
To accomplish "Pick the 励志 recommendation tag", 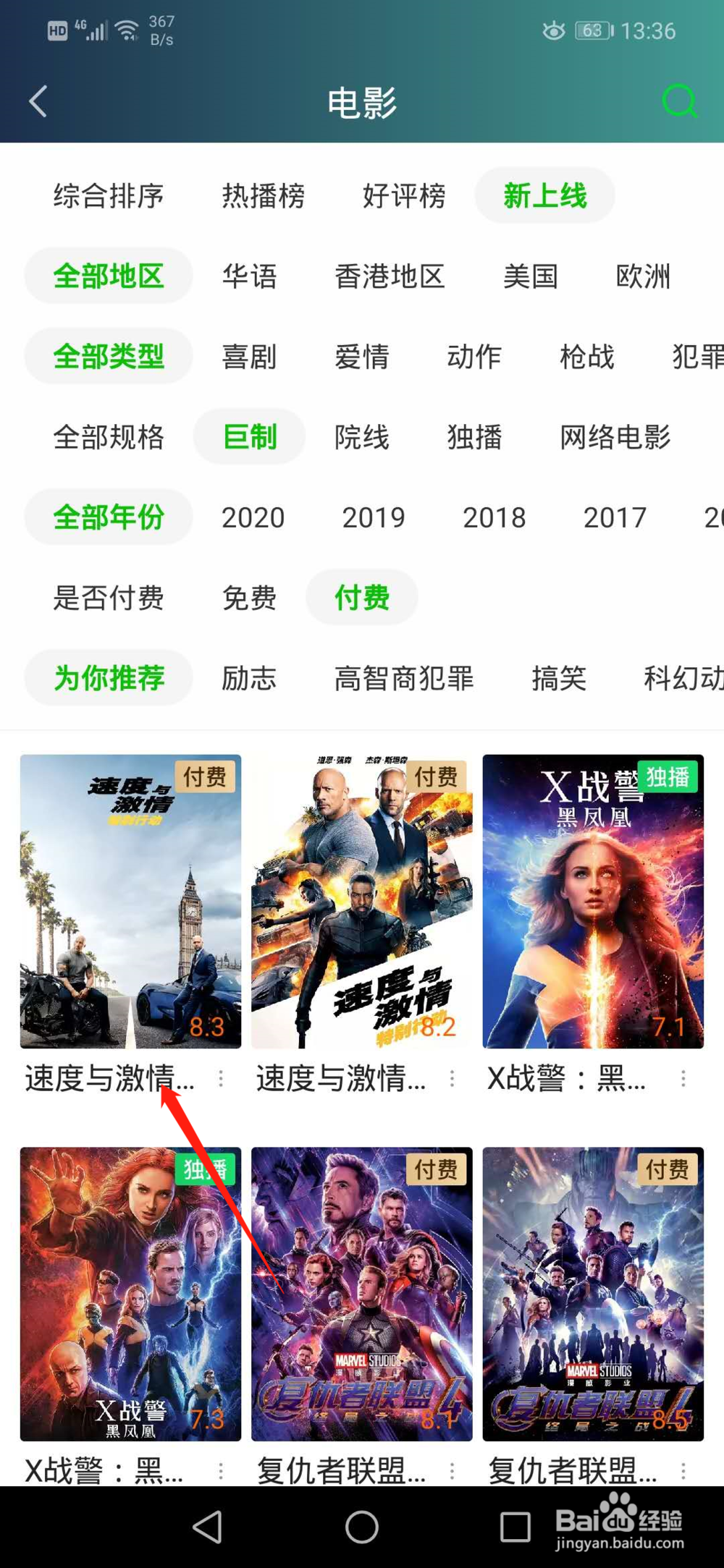I will (249, 678).
